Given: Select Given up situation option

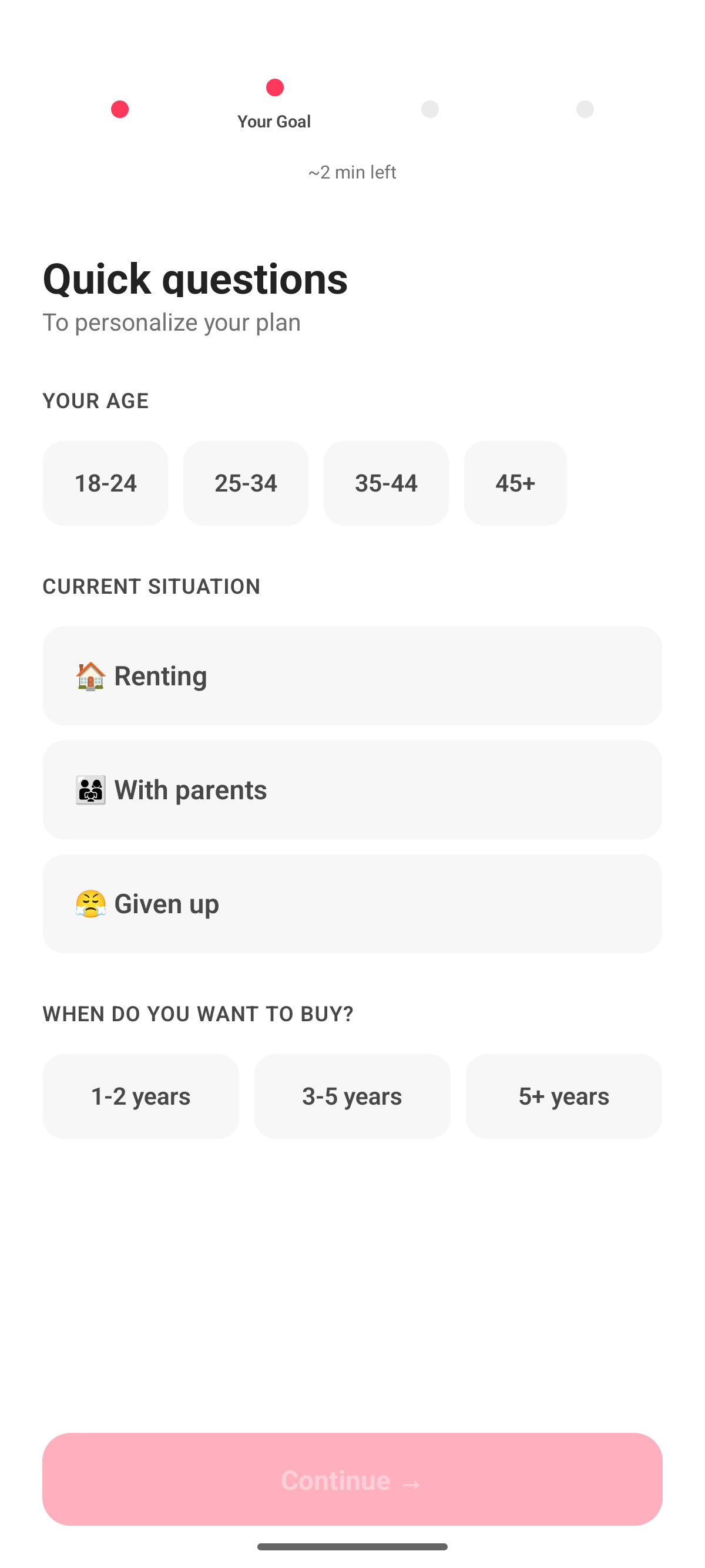Looking at the screenshot, I should click(352, 903).
